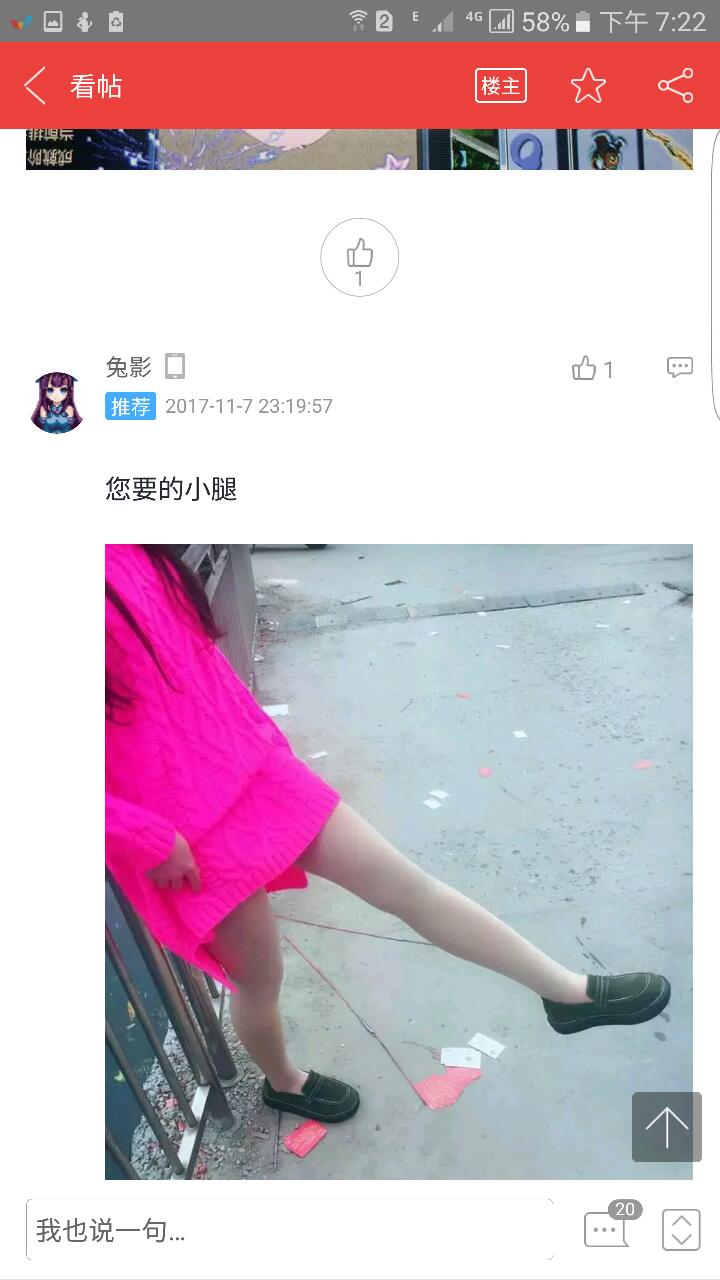The height and width of the screenshot is (1280, 720).
Task: Tap the 我也说一句 reply field
Action: [290, 1229]
